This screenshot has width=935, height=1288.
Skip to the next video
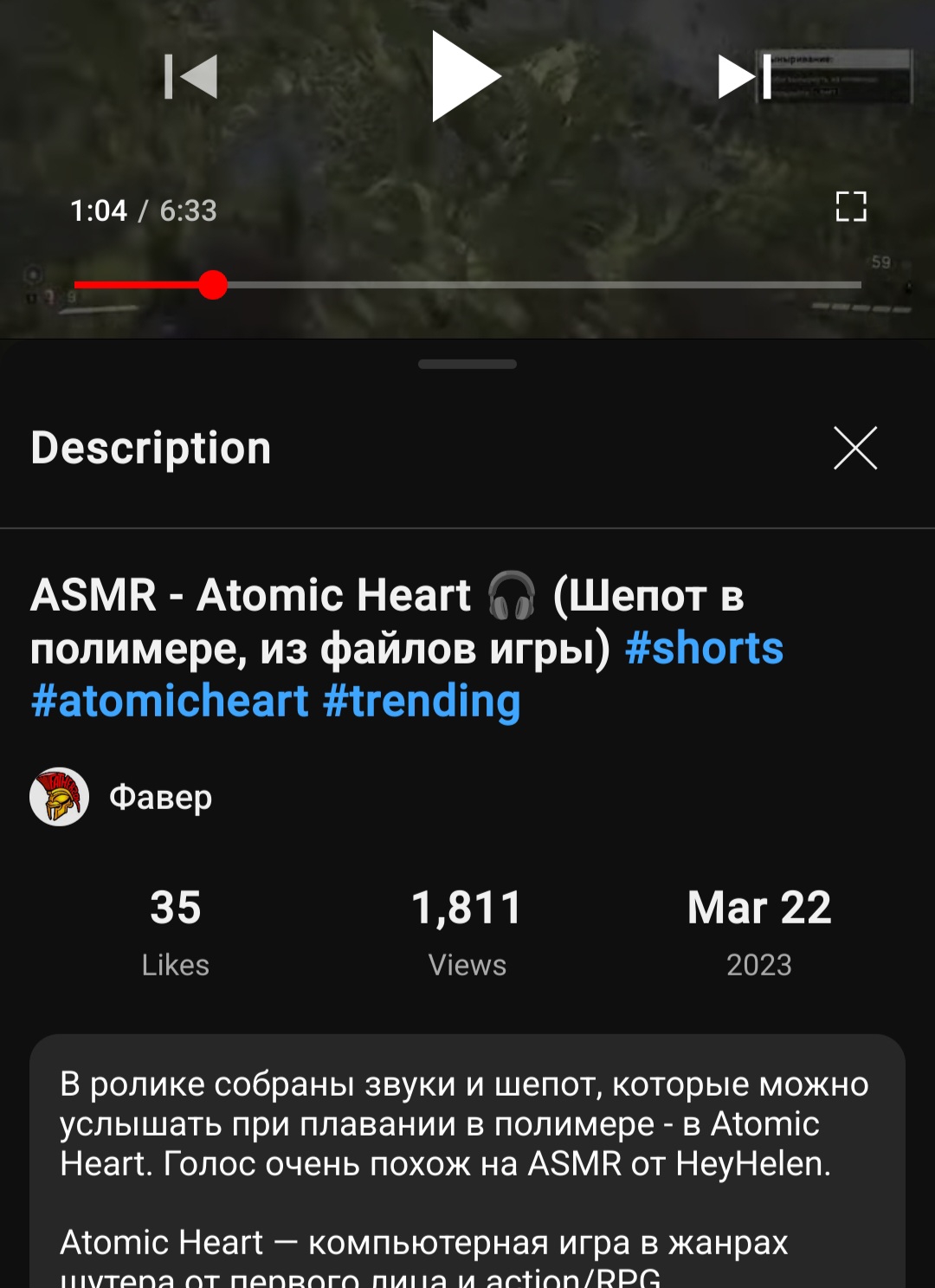tap(745, 76)
